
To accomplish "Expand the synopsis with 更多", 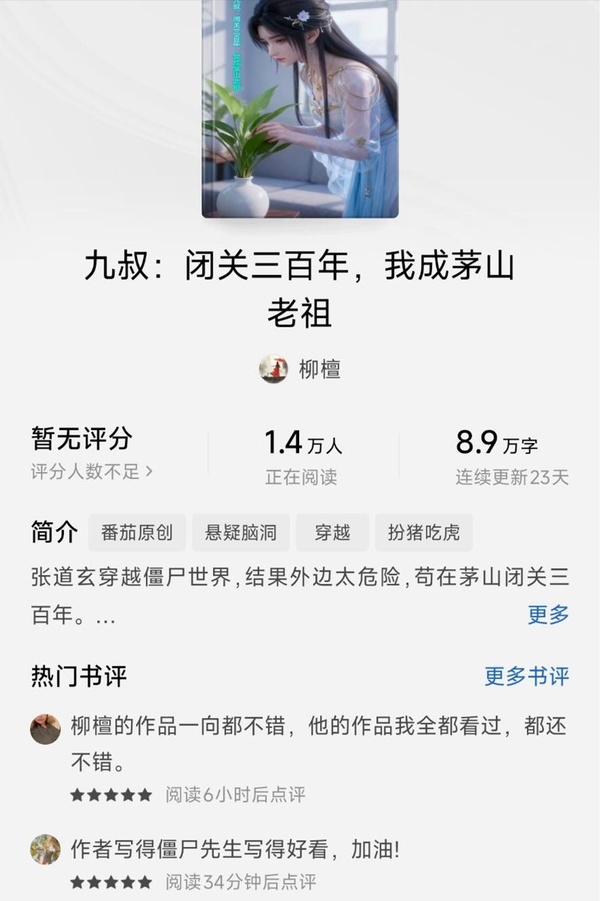I will click(548, 615).
